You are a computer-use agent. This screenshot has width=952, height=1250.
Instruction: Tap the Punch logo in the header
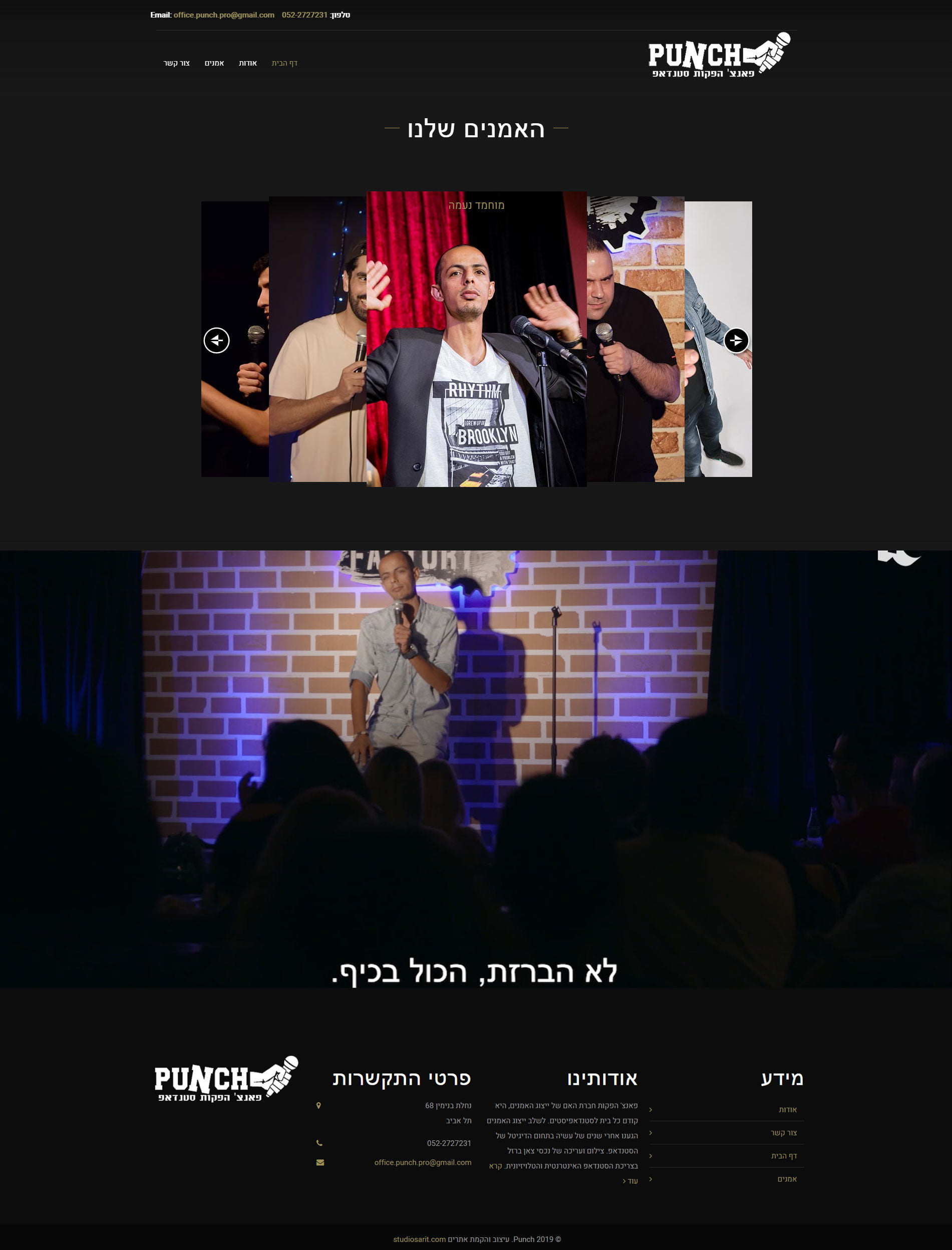tap(719, 55)
